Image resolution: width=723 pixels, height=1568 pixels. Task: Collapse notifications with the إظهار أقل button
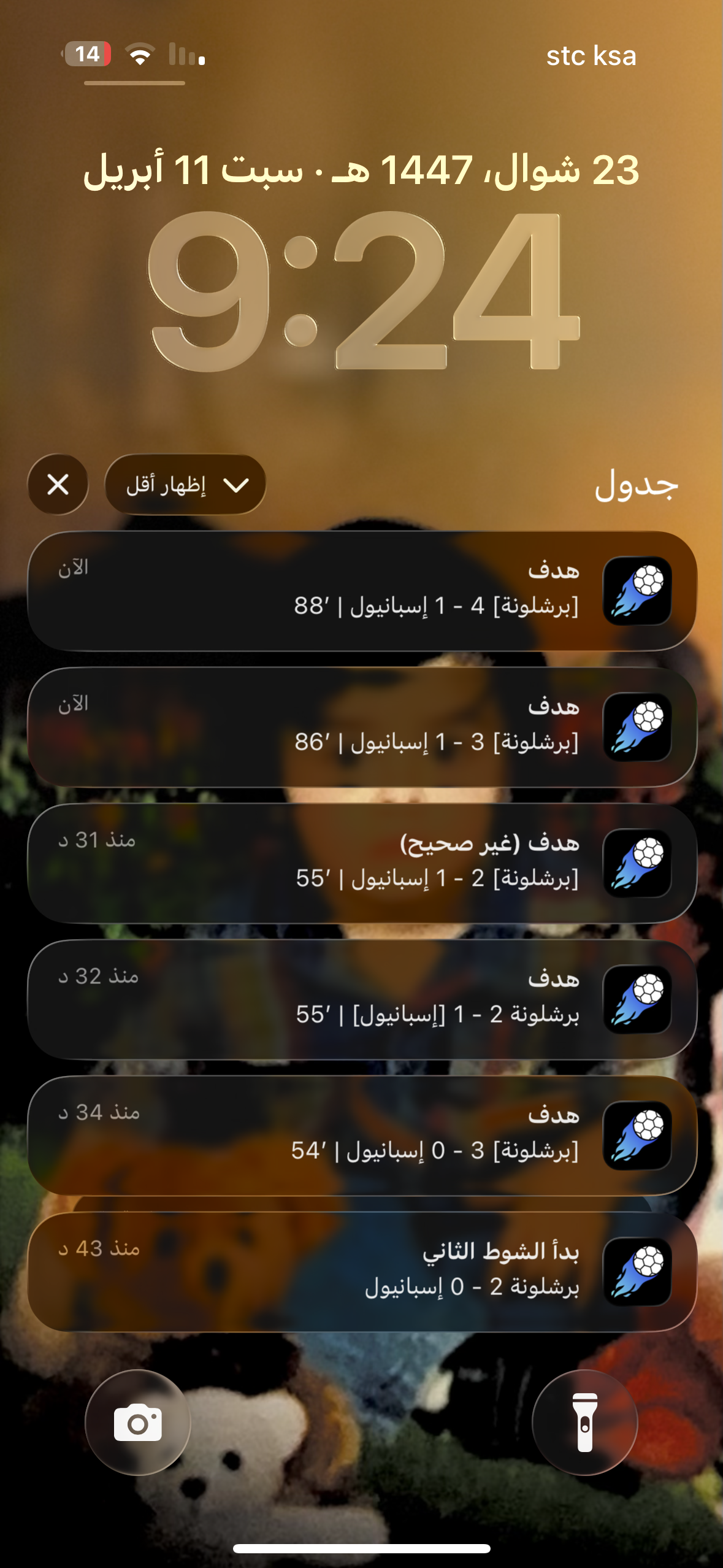[185, 485]
